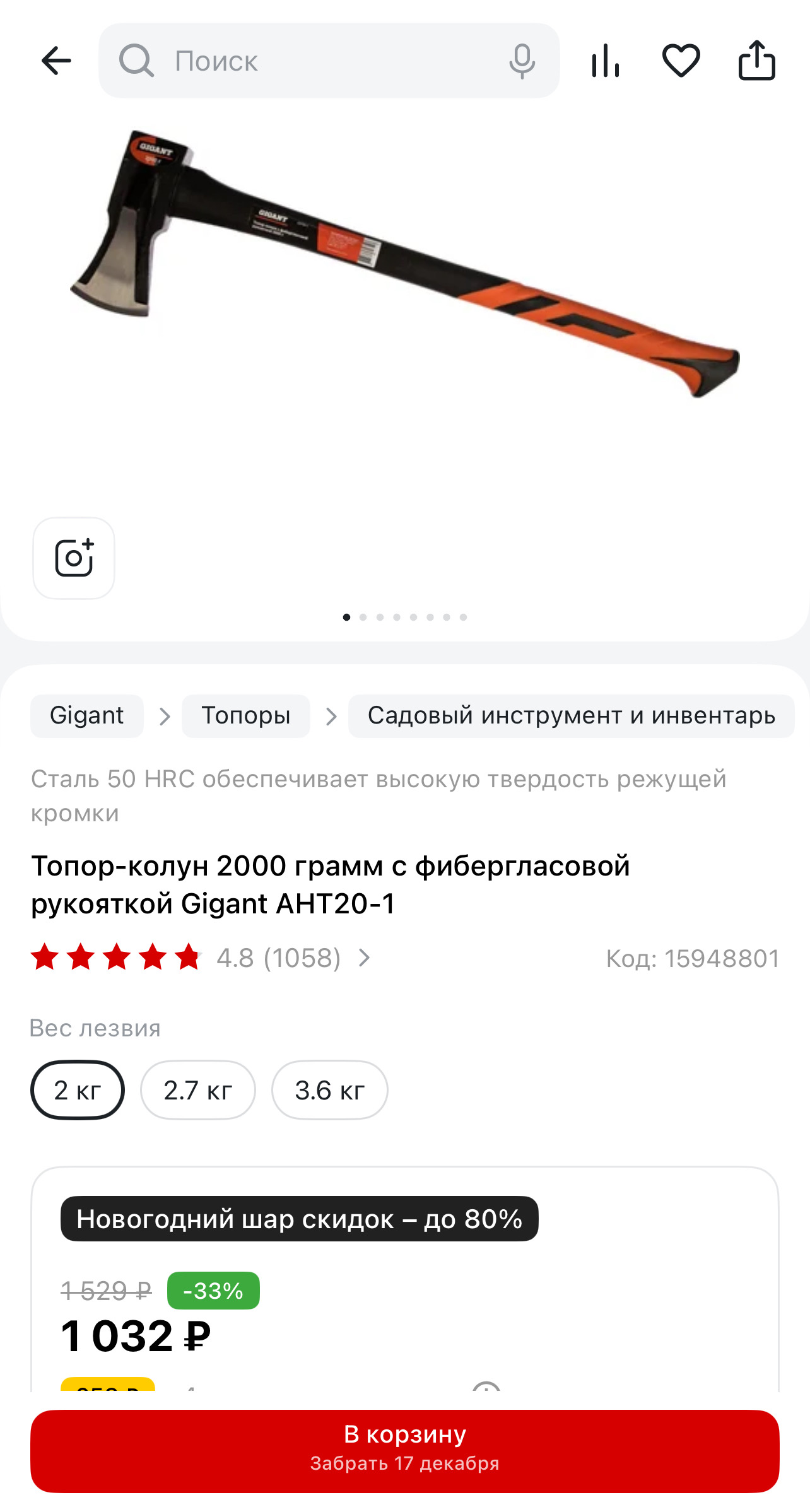This screenshot has width=810, height=1512.
Task: Click inside the Поиск search field
Action: (x=252, y=60)
